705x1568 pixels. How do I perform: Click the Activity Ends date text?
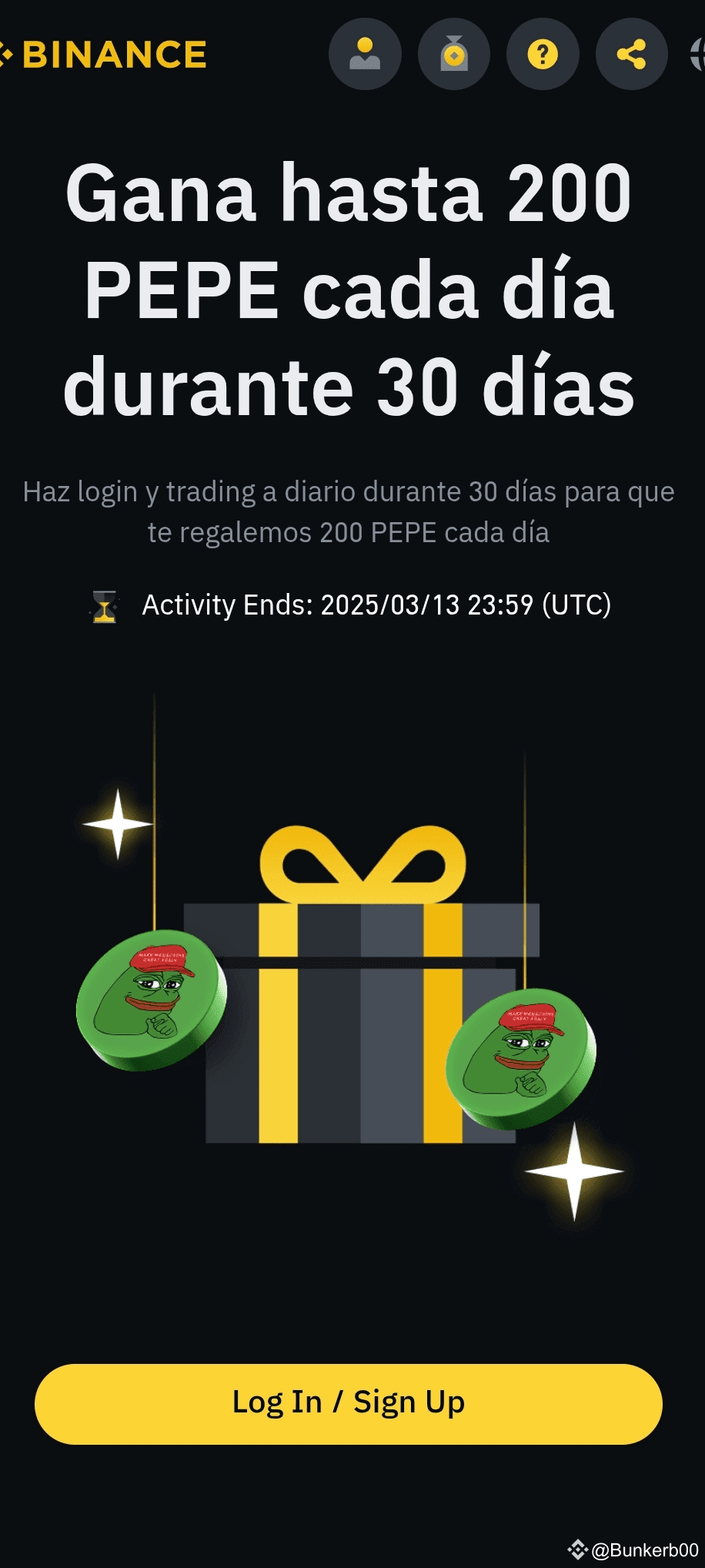[x=376, y=607]
